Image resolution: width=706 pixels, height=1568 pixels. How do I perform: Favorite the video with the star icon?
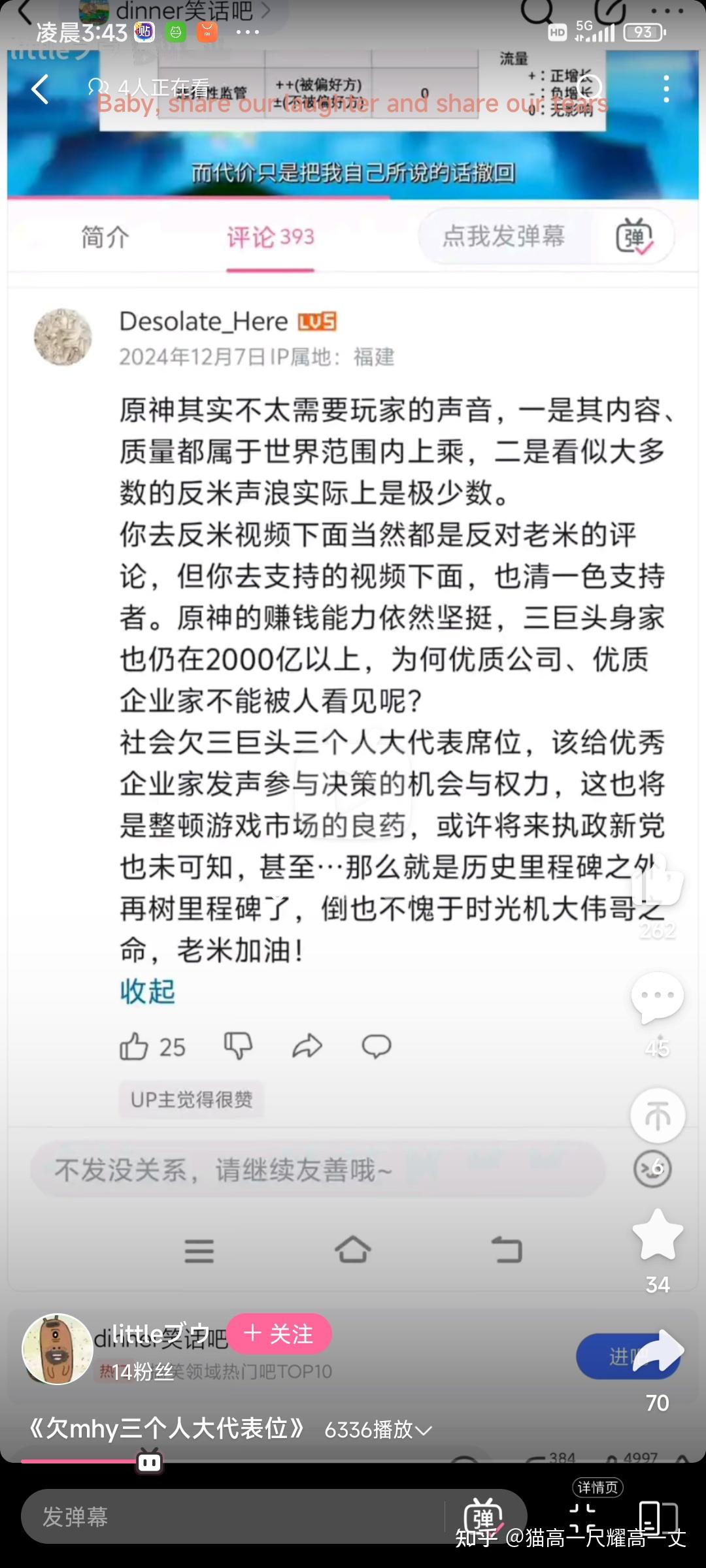[x=658, y=1234]
